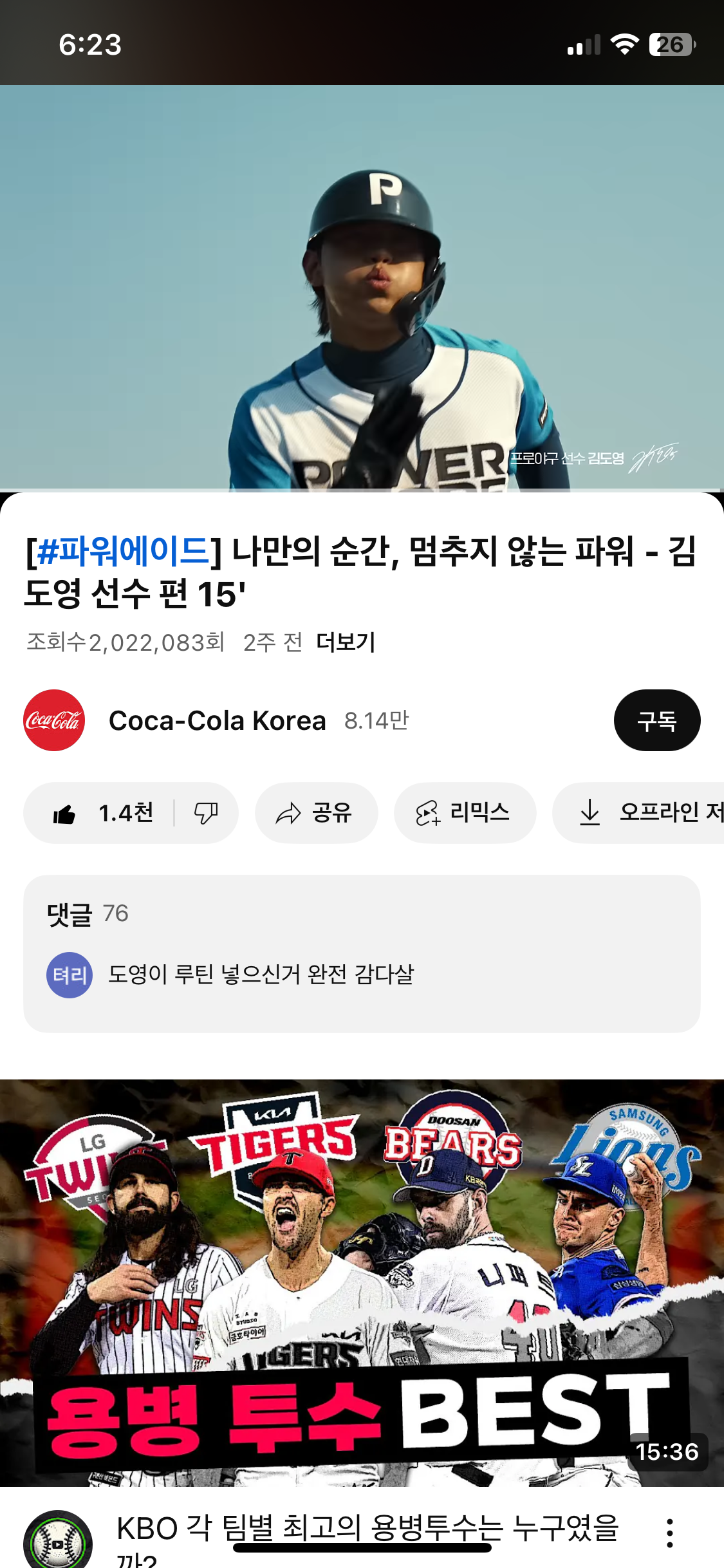Create a remix with 리믹스
This screenshot has width=724, height=1568.
click(465, 814)
